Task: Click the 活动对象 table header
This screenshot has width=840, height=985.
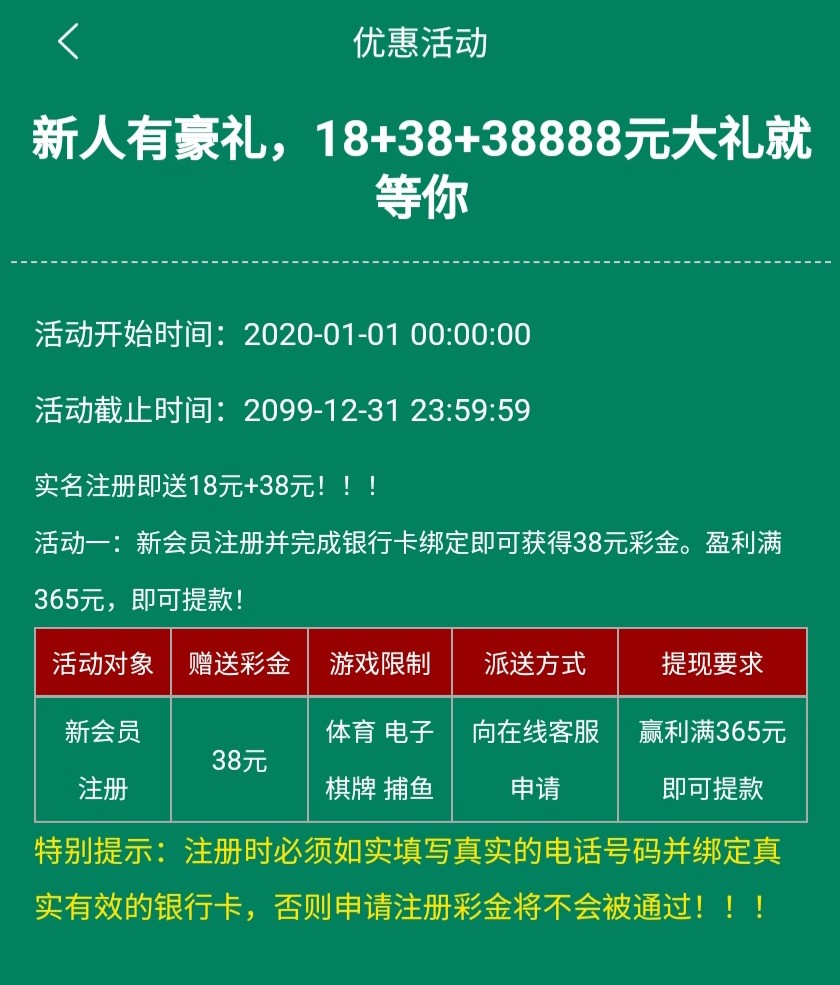Action: pos(102,662)
